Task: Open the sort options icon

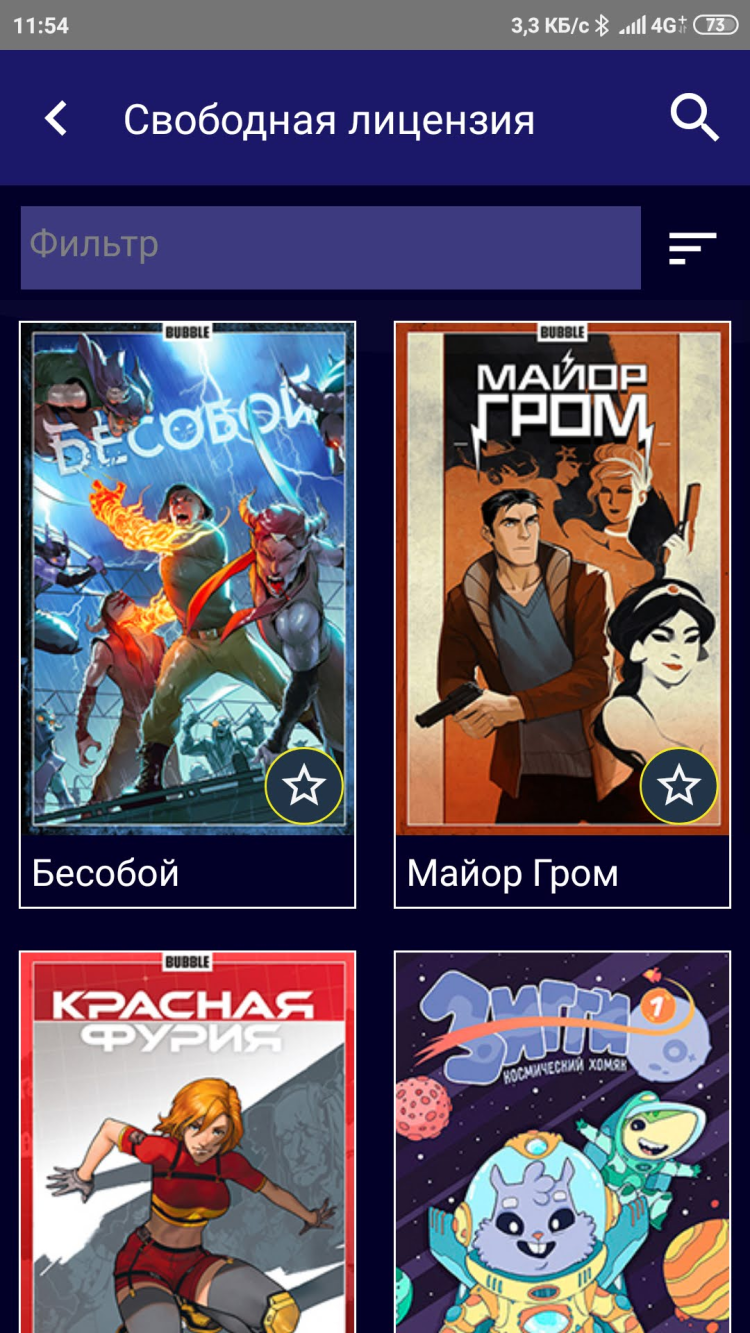Action: click(x=692, y=247)
